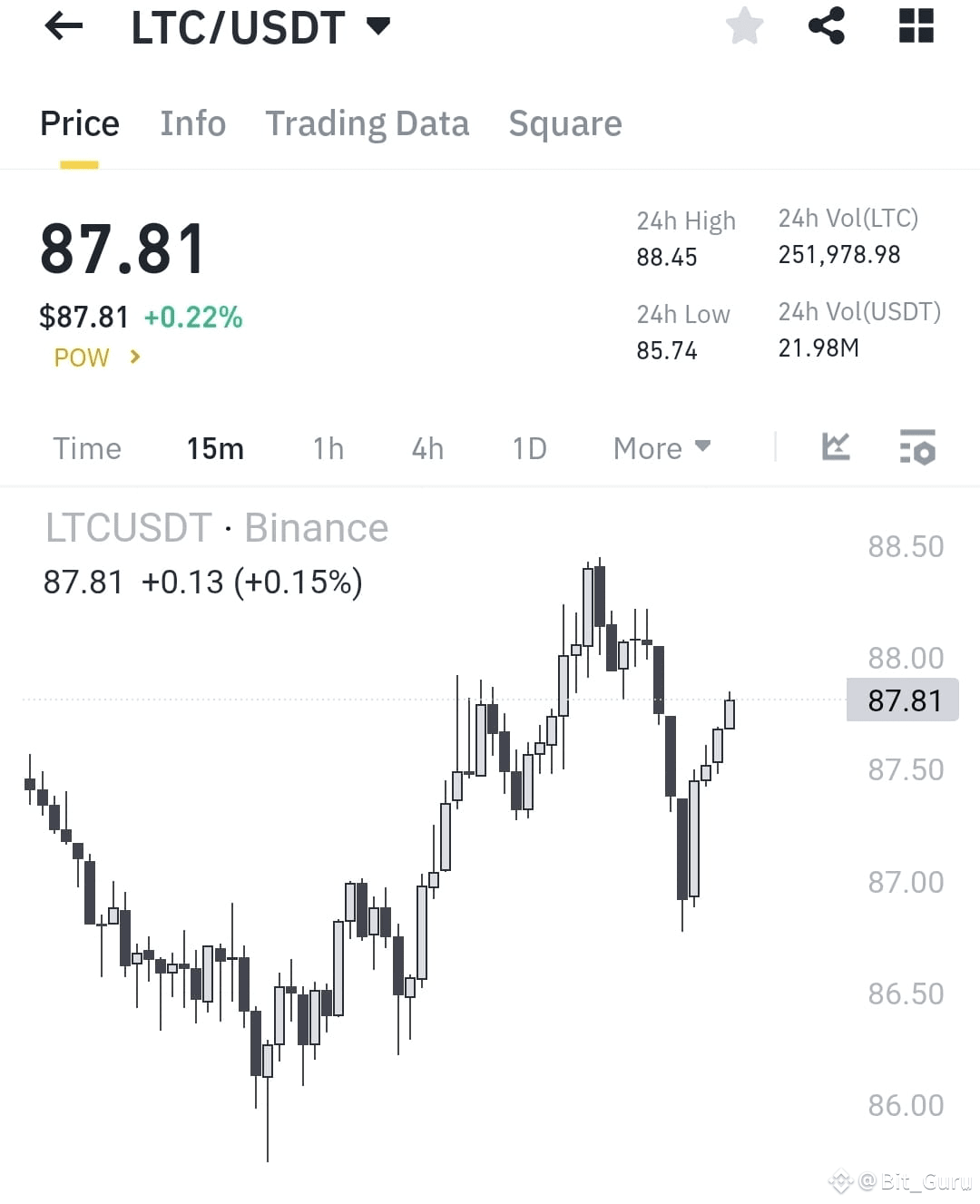The height and width of the screenshot is (1204, 980).
Task: Click the 24h High value 88.45
Action: coord(666,257)
